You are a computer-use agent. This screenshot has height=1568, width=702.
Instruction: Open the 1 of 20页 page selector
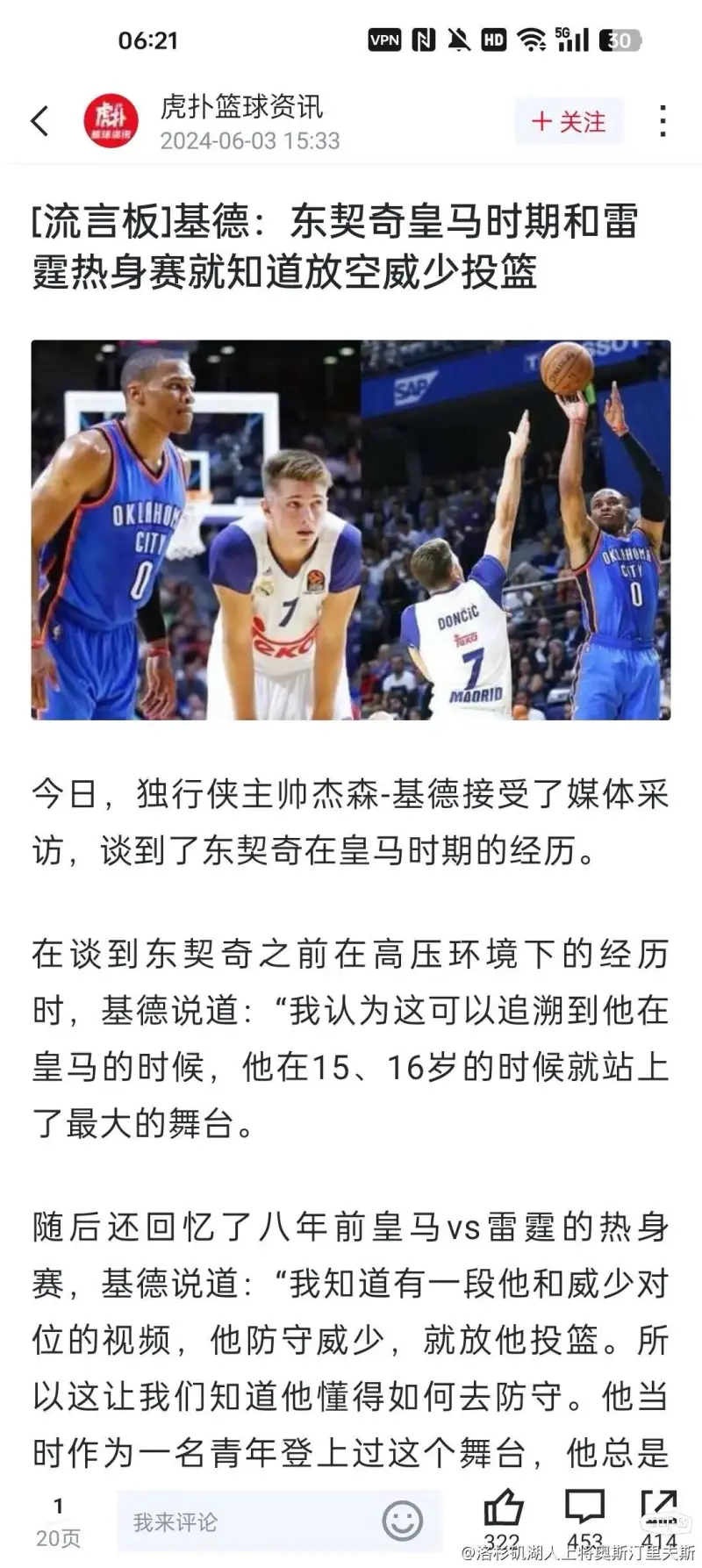click(58, 1521)
